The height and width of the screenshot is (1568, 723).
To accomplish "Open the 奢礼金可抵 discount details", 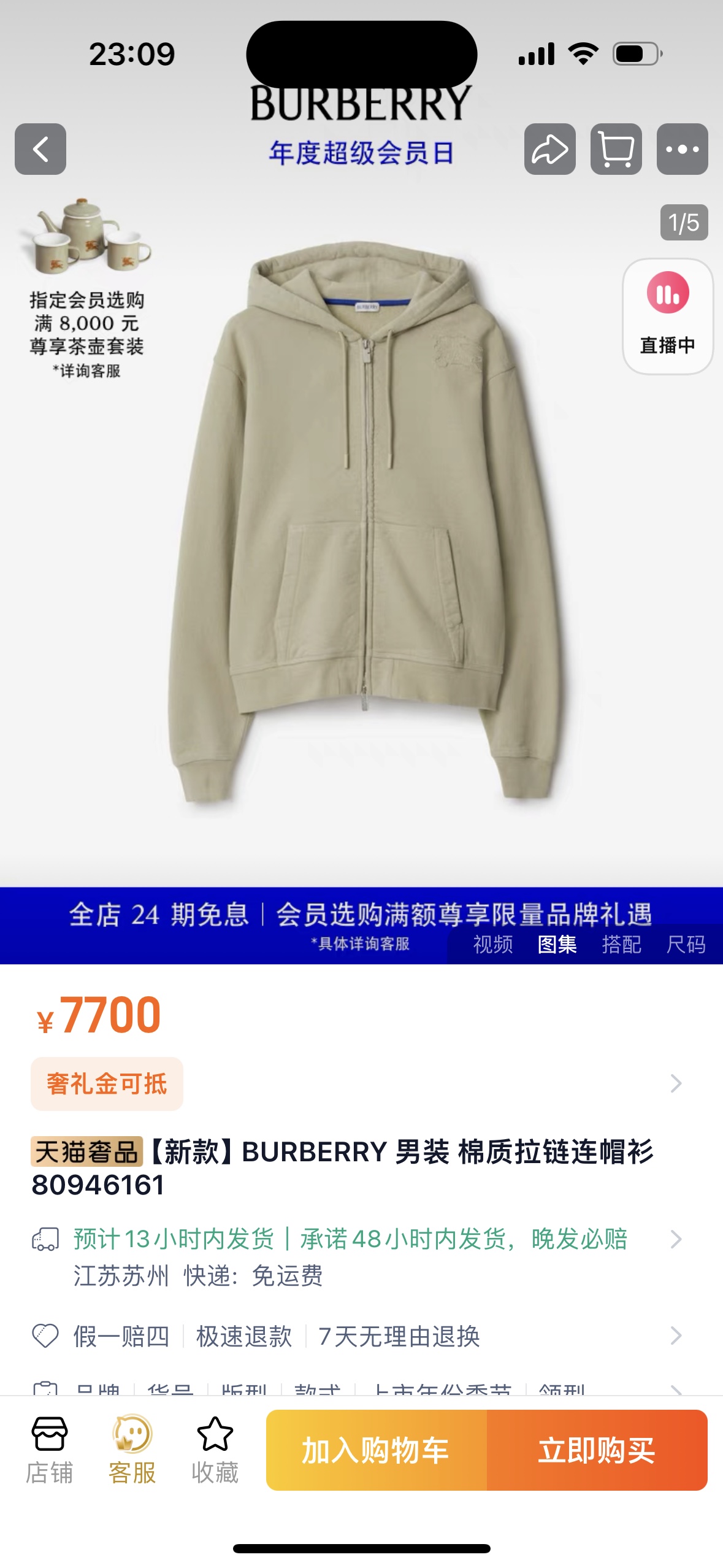I will (x=107, y=1083).
